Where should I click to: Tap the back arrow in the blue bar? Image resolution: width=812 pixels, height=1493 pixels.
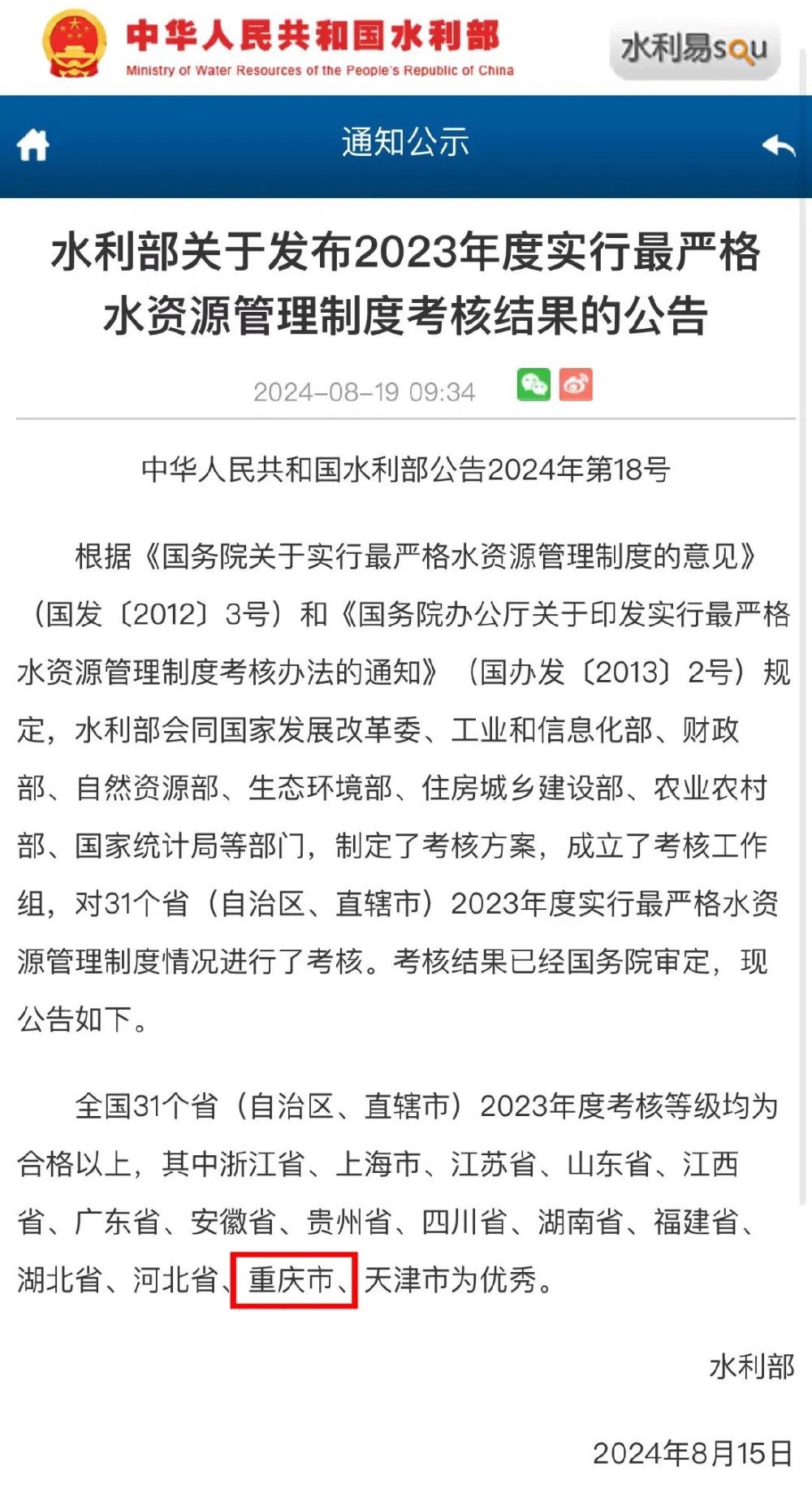pos(778,146)
